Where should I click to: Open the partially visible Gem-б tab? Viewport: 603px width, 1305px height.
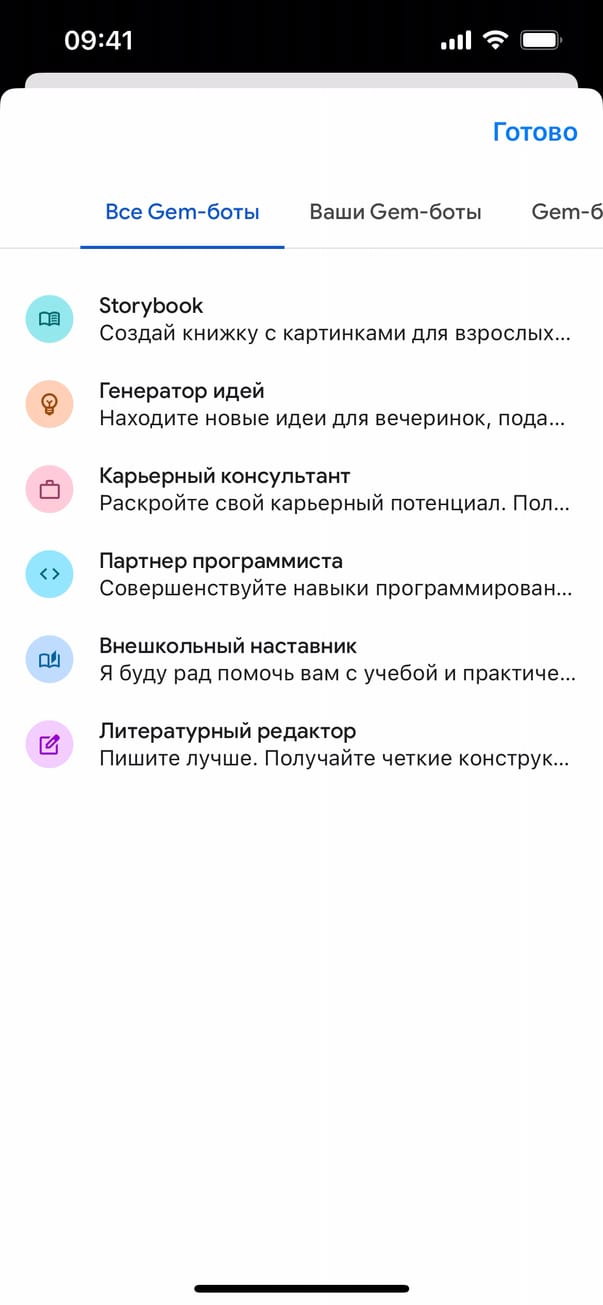tap(567, 212)
